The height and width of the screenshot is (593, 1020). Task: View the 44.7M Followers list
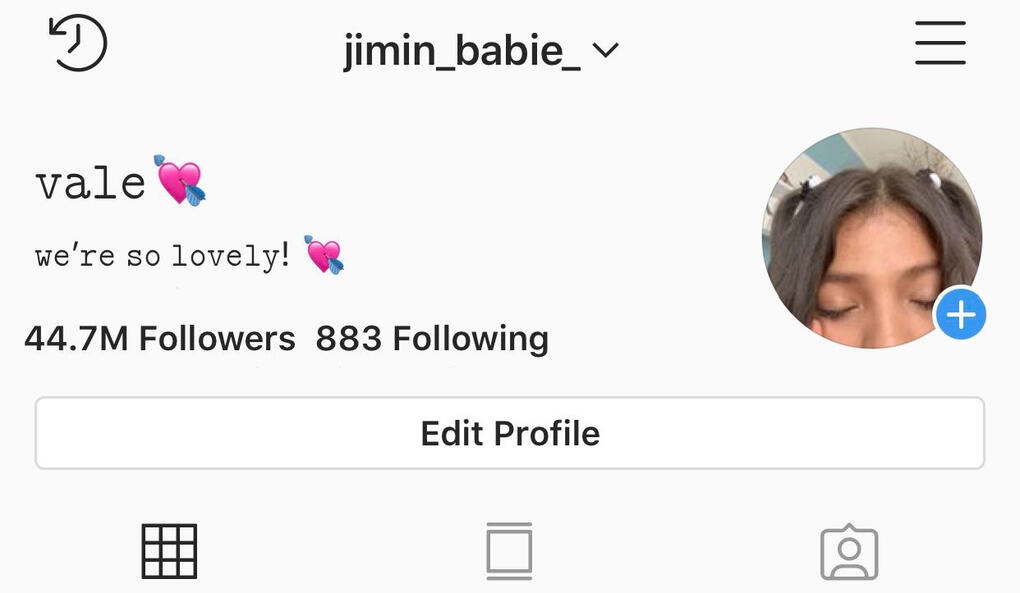coord(160,339)
